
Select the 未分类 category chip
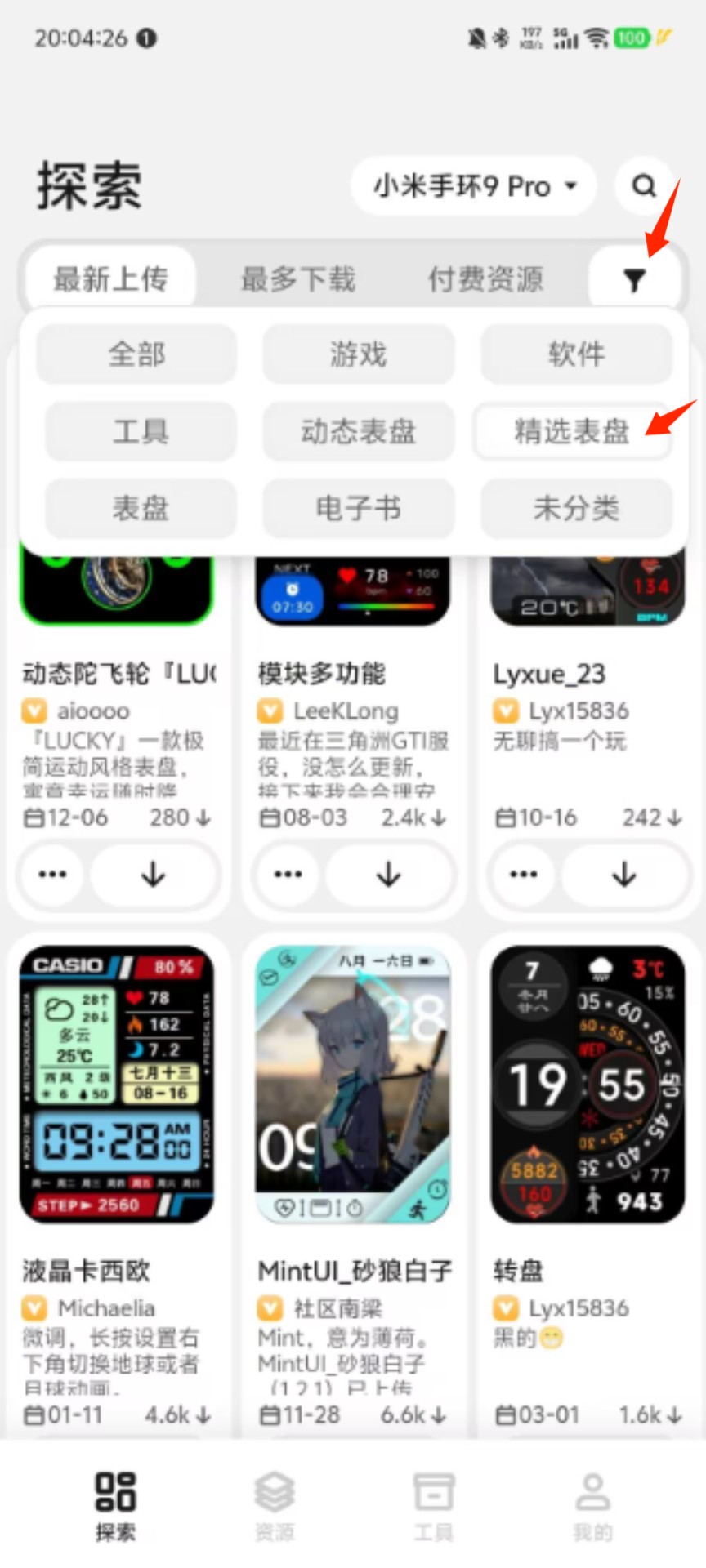coord(576,508)
